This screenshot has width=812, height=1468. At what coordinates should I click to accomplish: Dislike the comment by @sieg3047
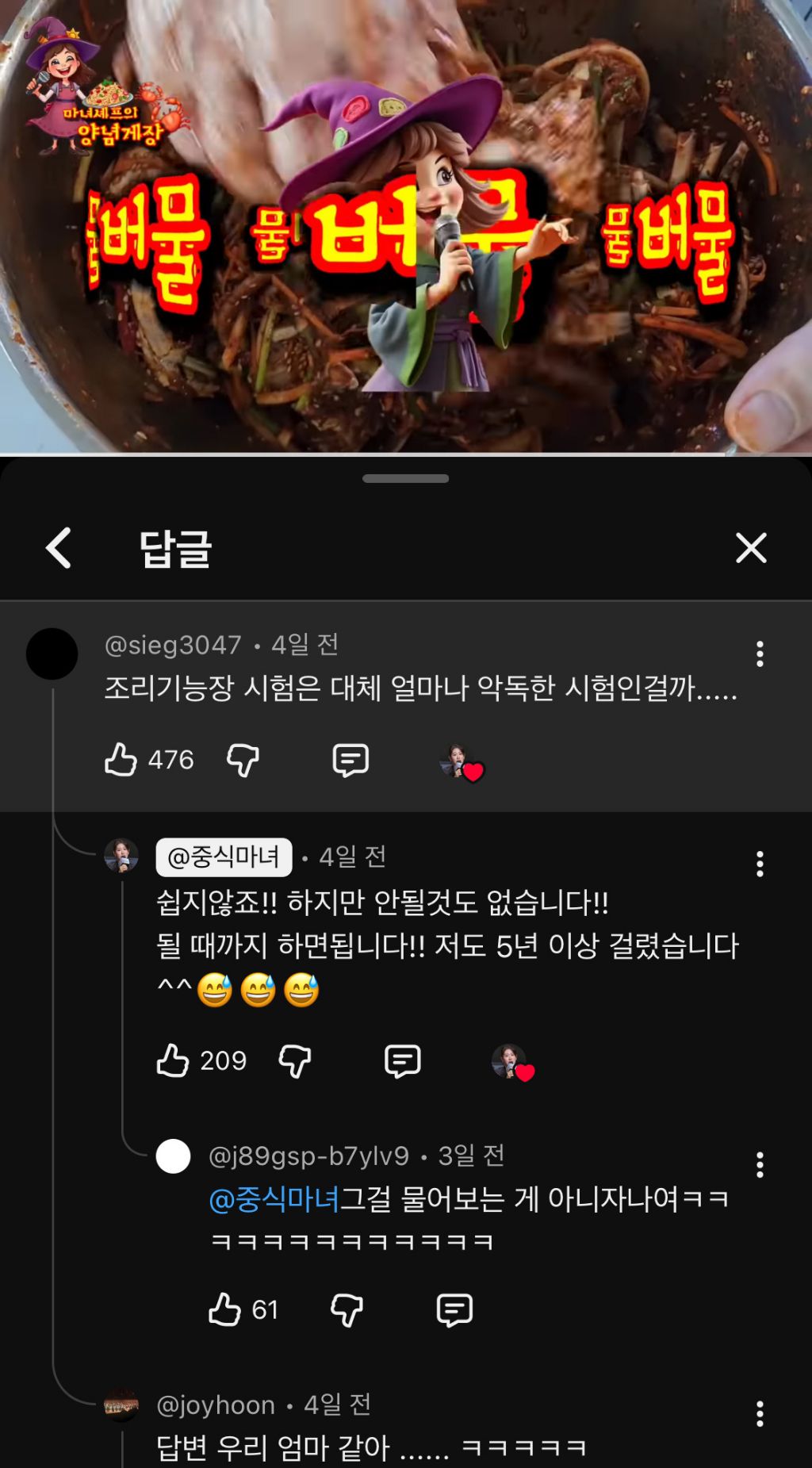point(243,760)
